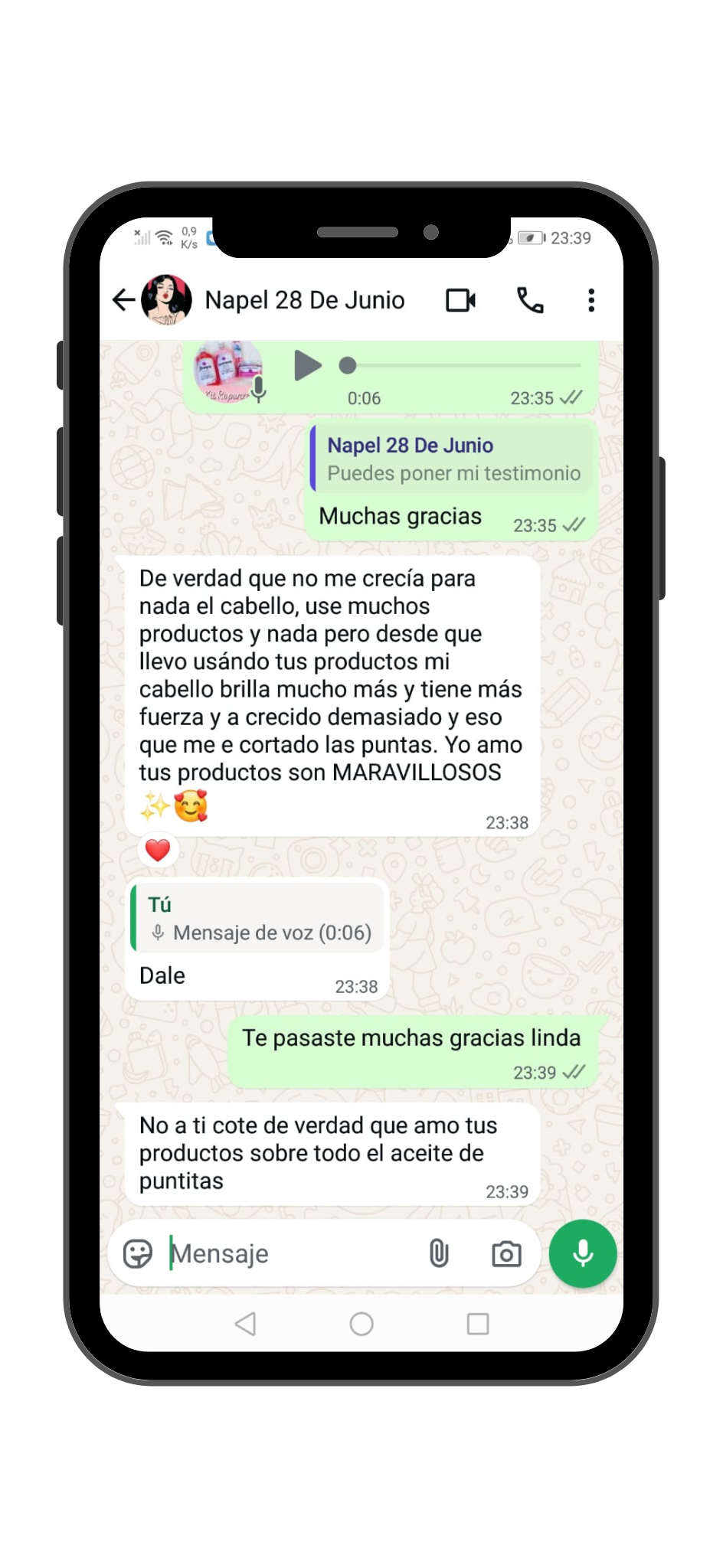Start a voice call with Napel
Viewport: 723px width, 1568px height.
[530, 300]
